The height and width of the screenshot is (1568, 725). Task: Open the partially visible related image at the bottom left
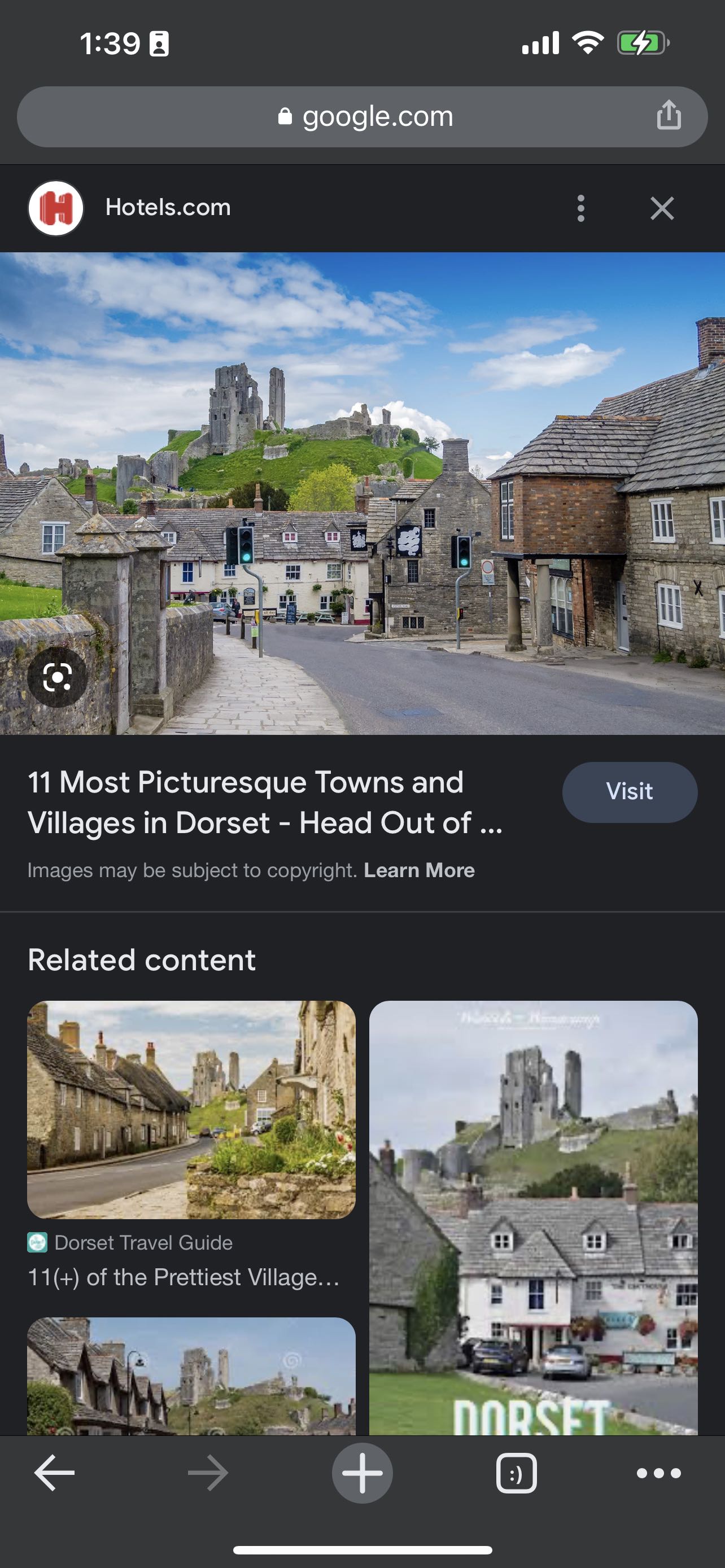(x=191, y=1376)
